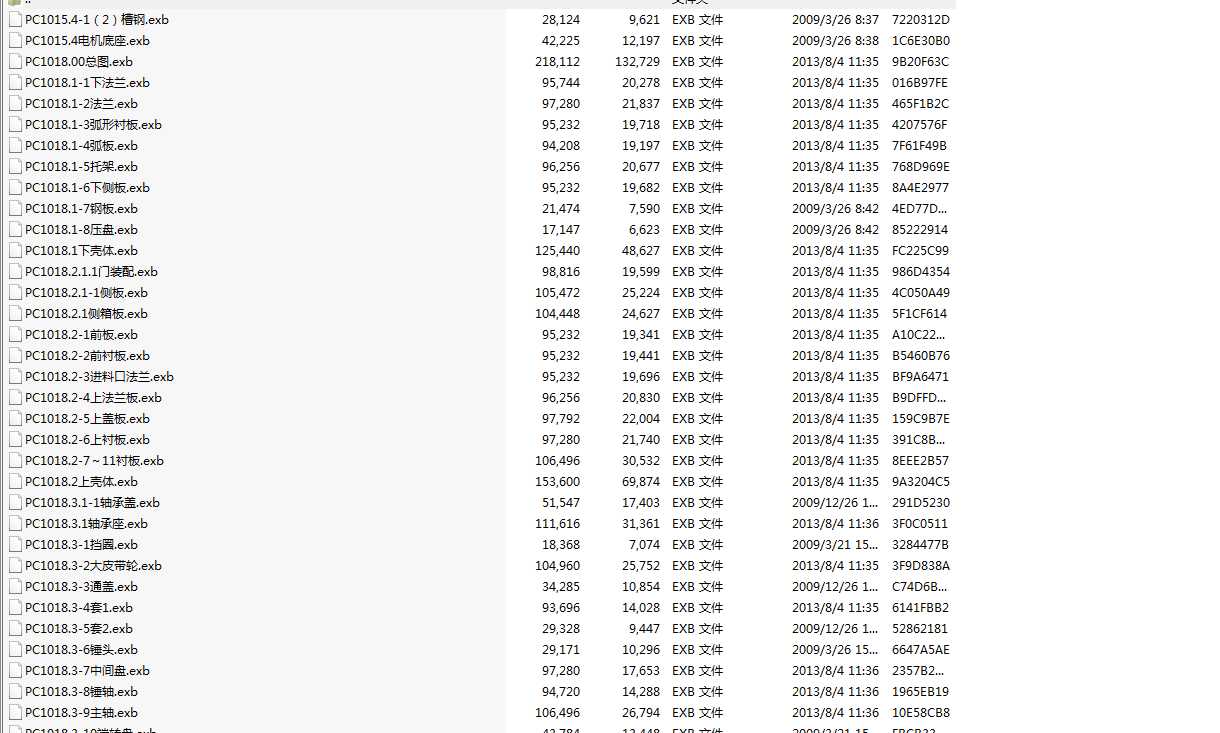The height and width of the screenshot is (733, 1220).
Task: Select PC1018.2-5上盖板.exb entry
Action: coord(87,419)
